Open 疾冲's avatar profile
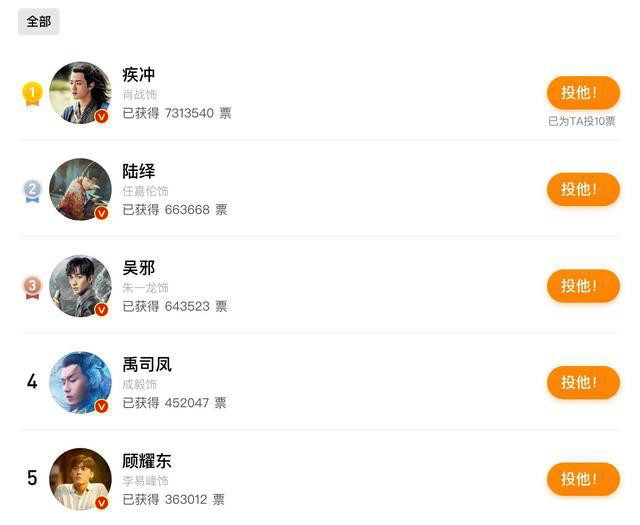The width and height of the screenshot is (640, 525). pyautogui.click(x=80, y=93)
